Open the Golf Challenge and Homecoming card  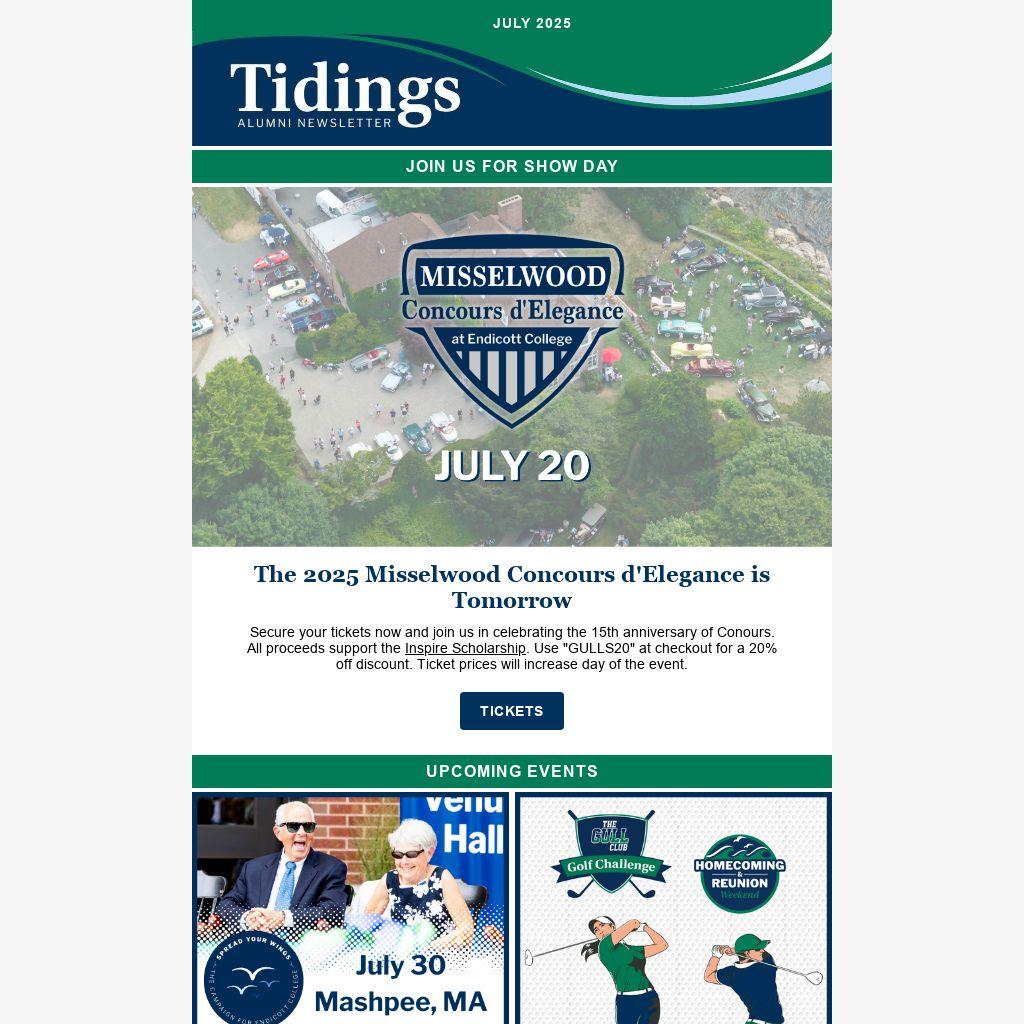tap(674, 908)
